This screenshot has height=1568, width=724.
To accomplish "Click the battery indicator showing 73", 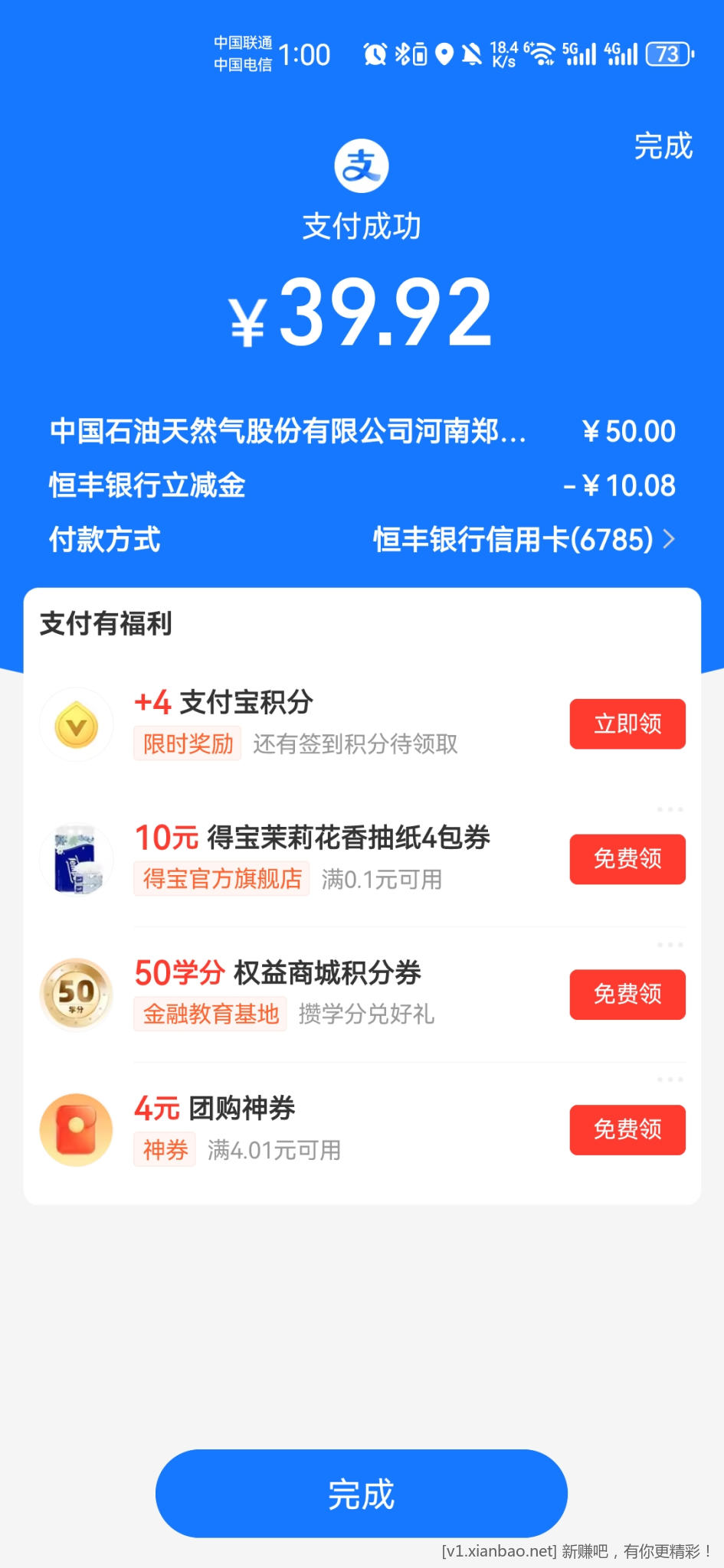I will click(x=667, y=54).
